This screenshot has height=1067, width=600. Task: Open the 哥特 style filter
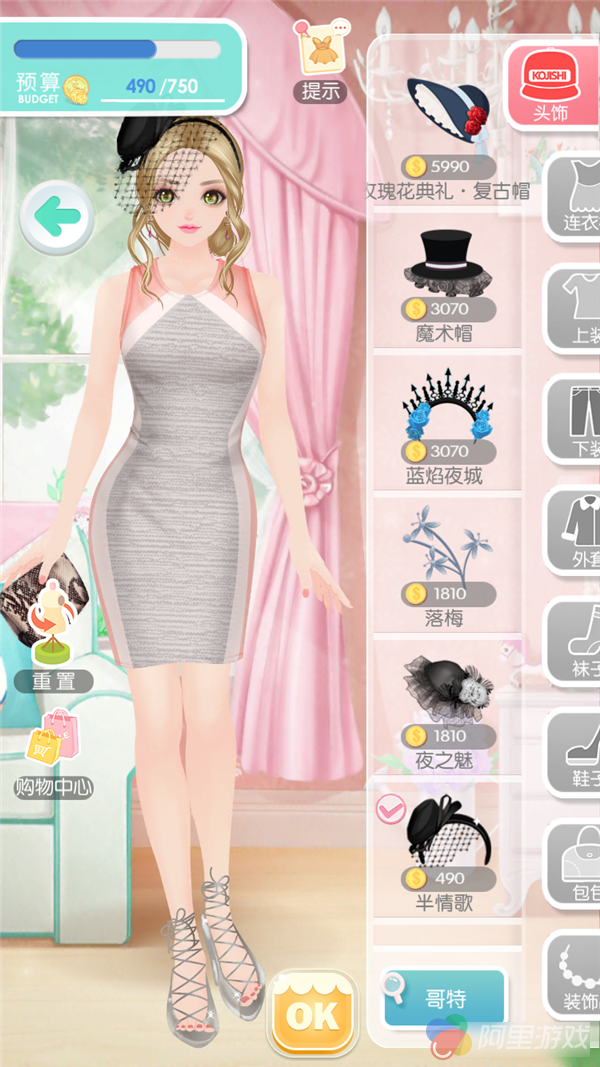click(x=446, y=996)
